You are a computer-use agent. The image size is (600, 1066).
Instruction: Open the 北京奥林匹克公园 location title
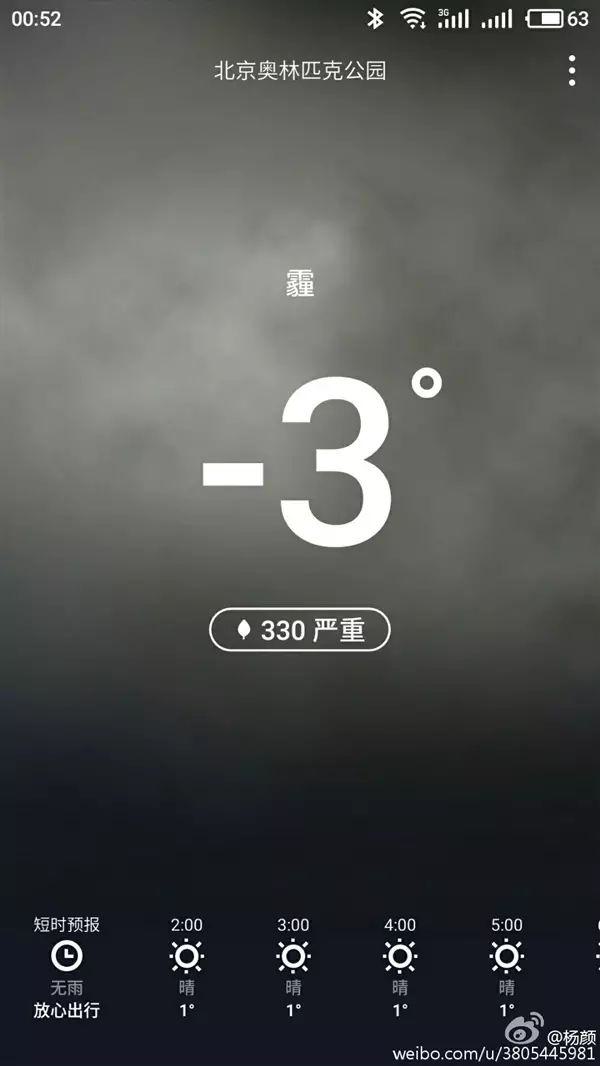click(300, 71)
